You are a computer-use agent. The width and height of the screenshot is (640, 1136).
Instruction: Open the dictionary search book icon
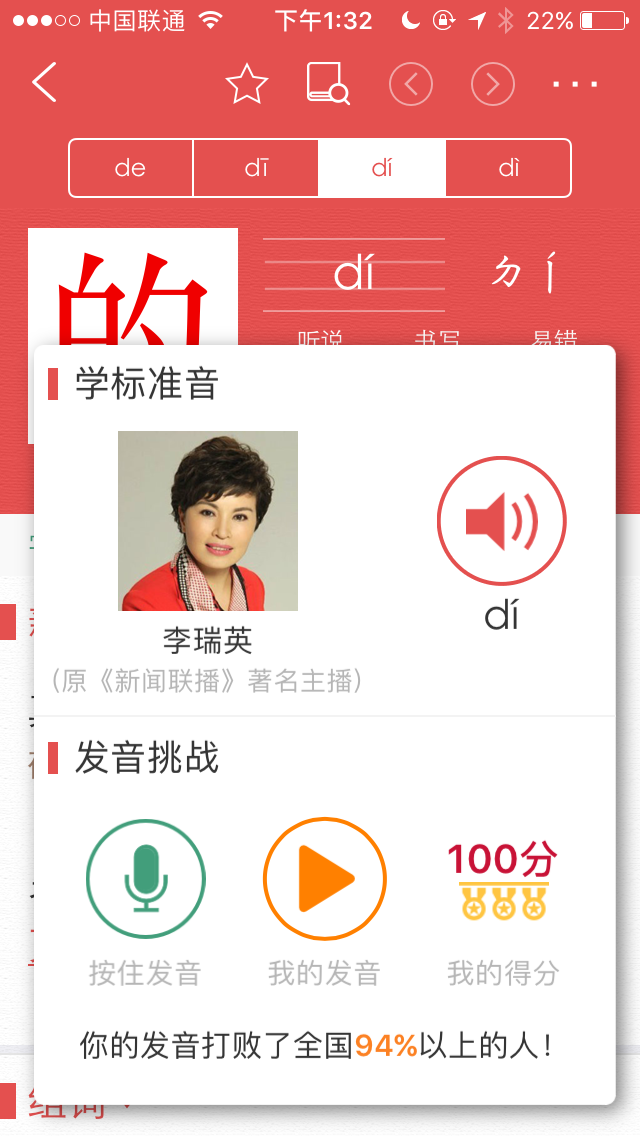click(328, 84)
